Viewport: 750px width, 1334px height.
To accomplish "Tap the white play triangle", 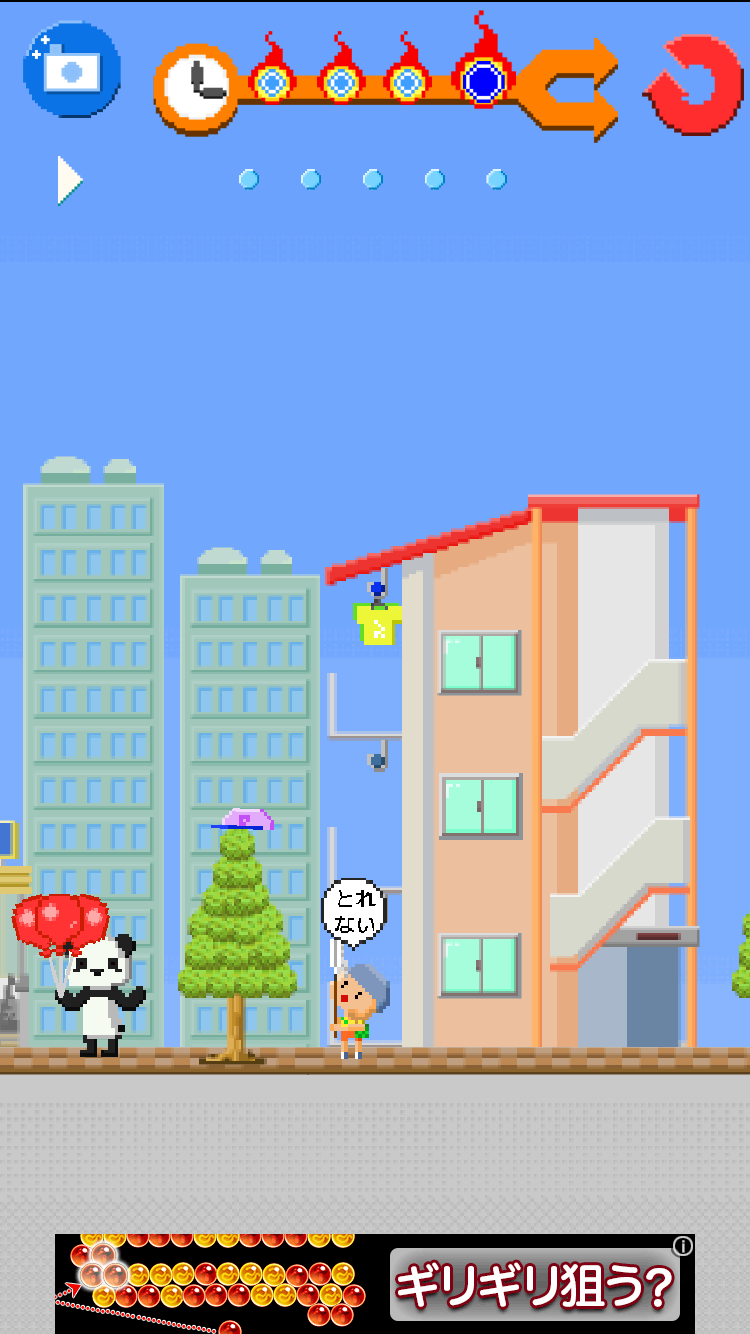I will point(69,180).
